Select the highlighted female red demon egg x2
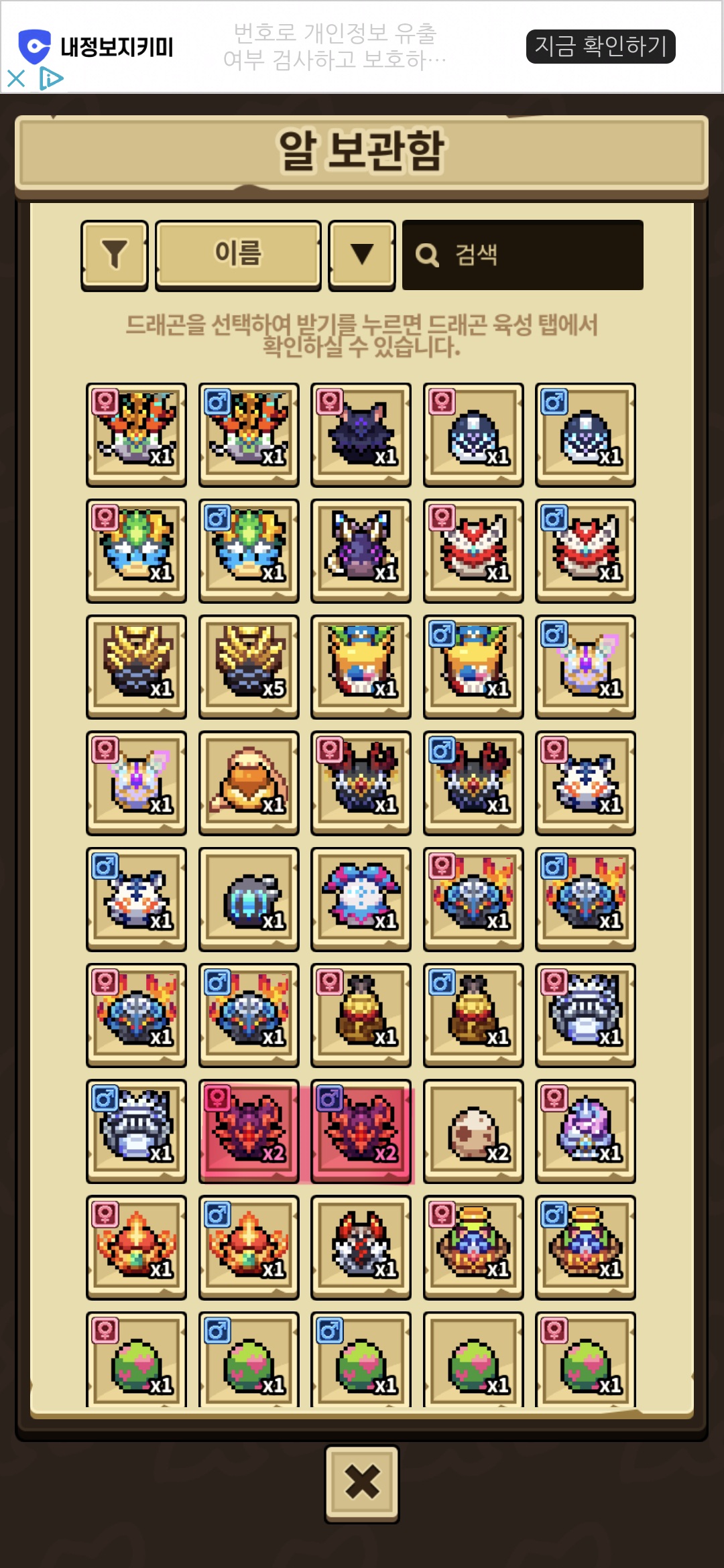724x1568 pixels. click(249, 1130)
